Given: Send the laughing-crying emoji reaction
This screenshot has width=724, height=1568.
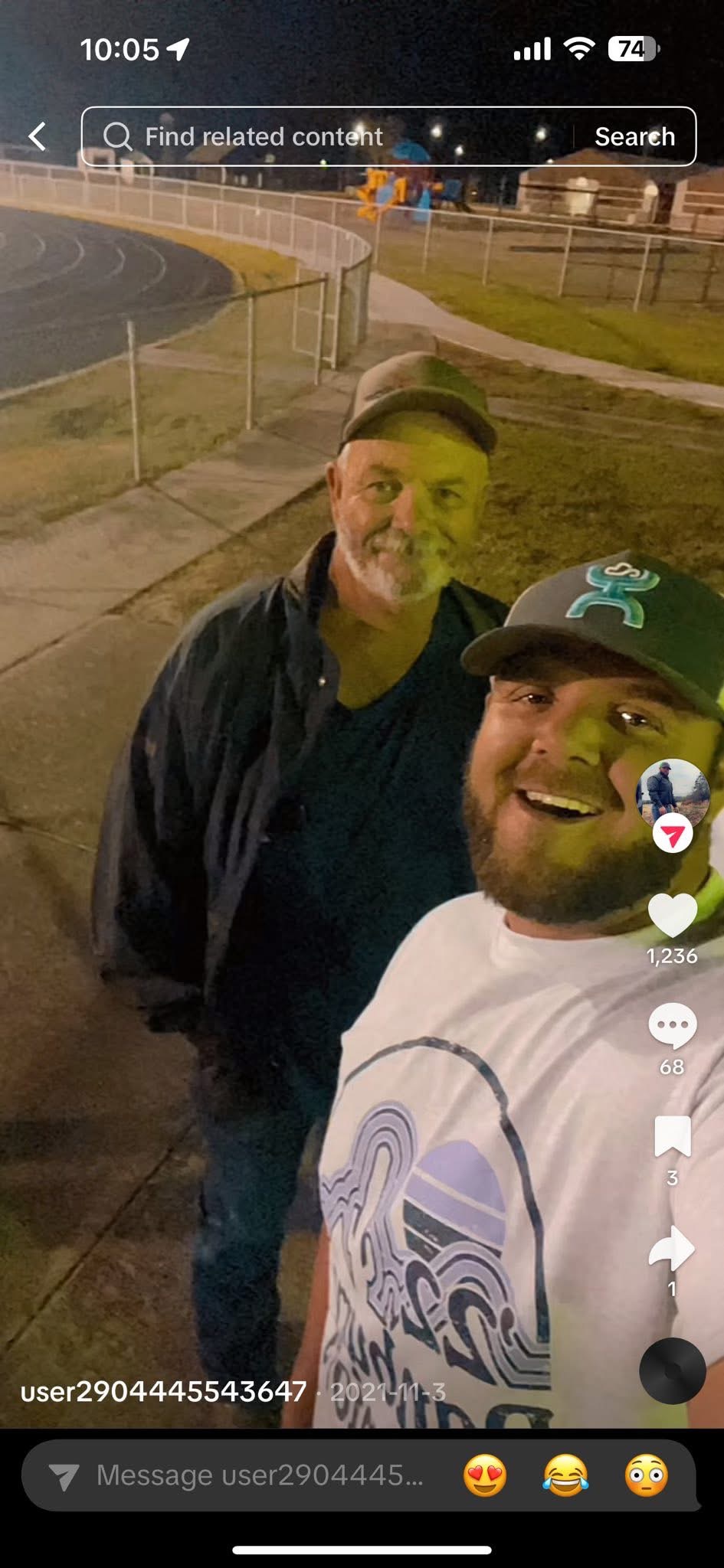Looking at the screenshot, I should point(565,1475).
